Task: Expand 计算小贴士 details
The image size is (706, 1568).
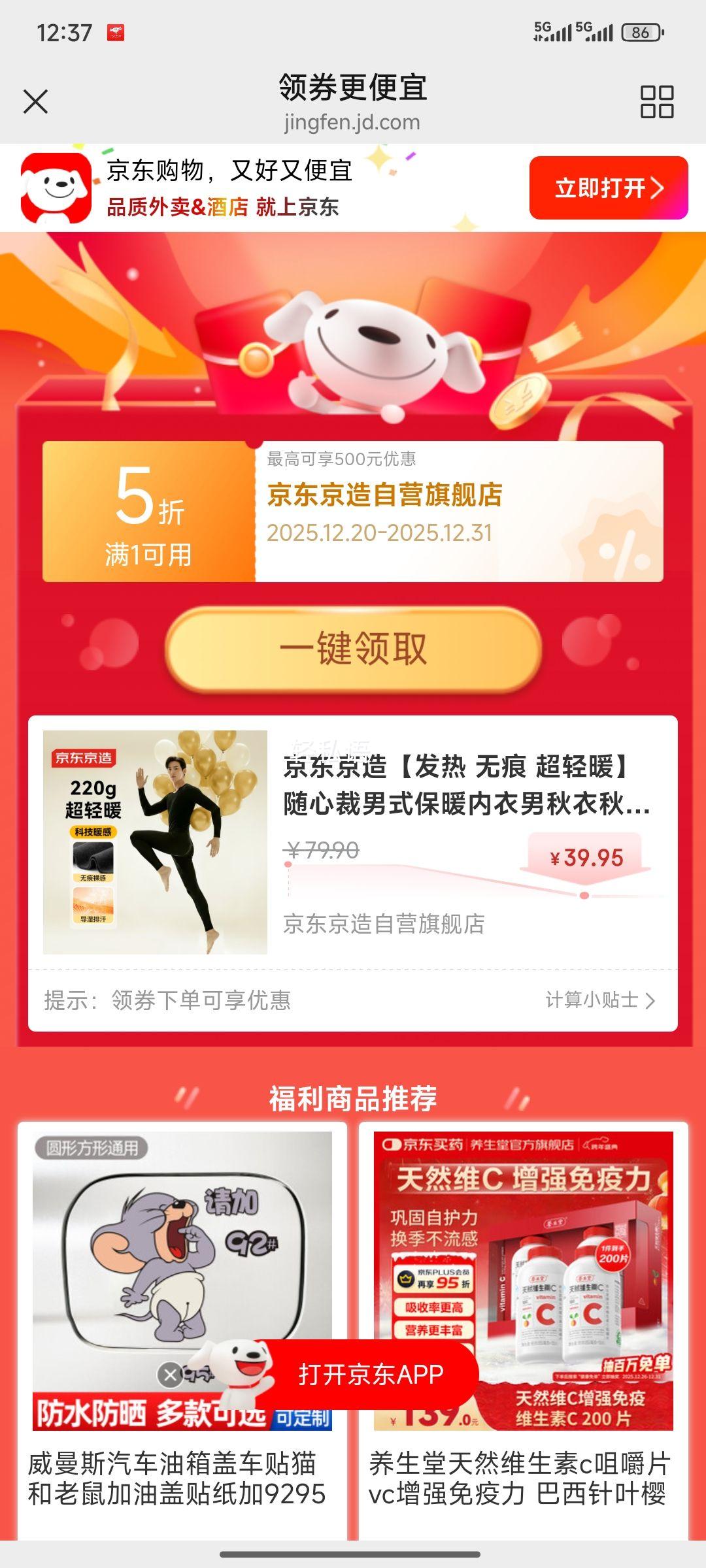Action: click(598, 998)
